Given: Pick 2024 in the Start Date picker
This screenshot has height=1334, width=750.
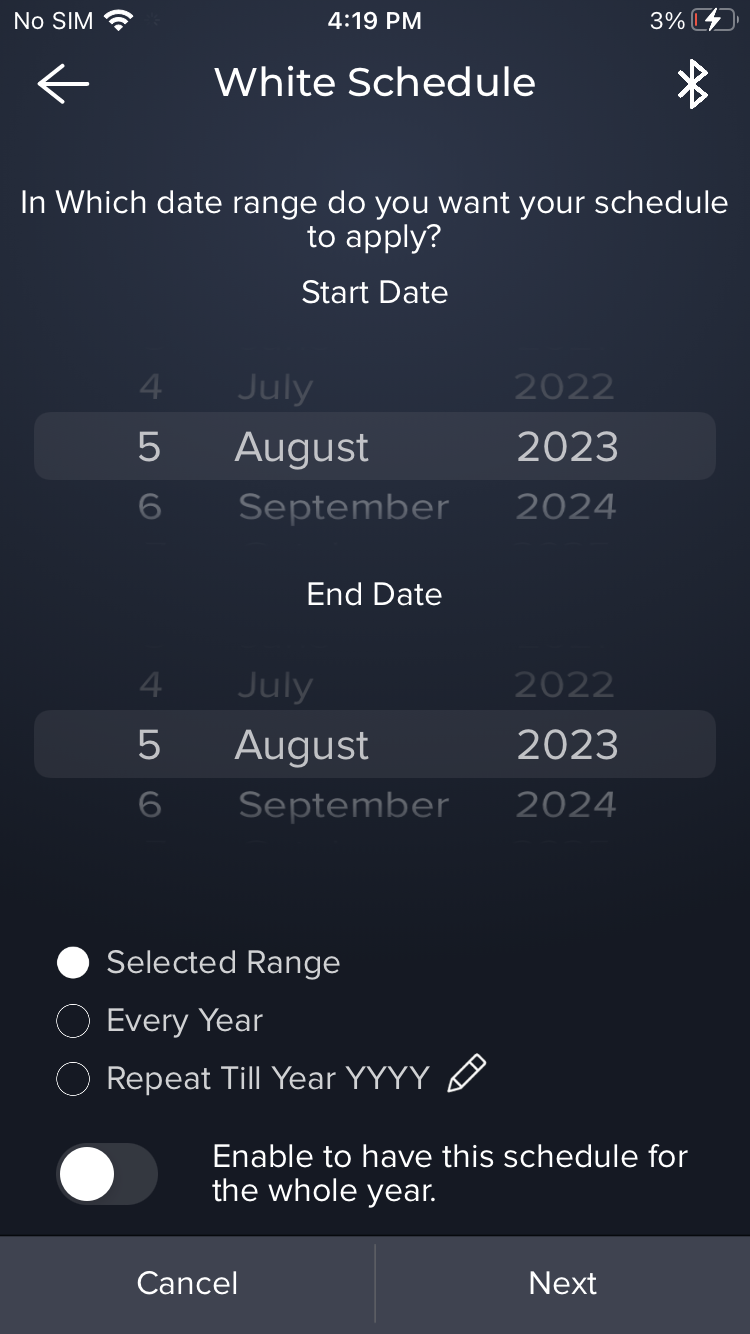Looking at the screenshot, I should [x=566, y=507].
